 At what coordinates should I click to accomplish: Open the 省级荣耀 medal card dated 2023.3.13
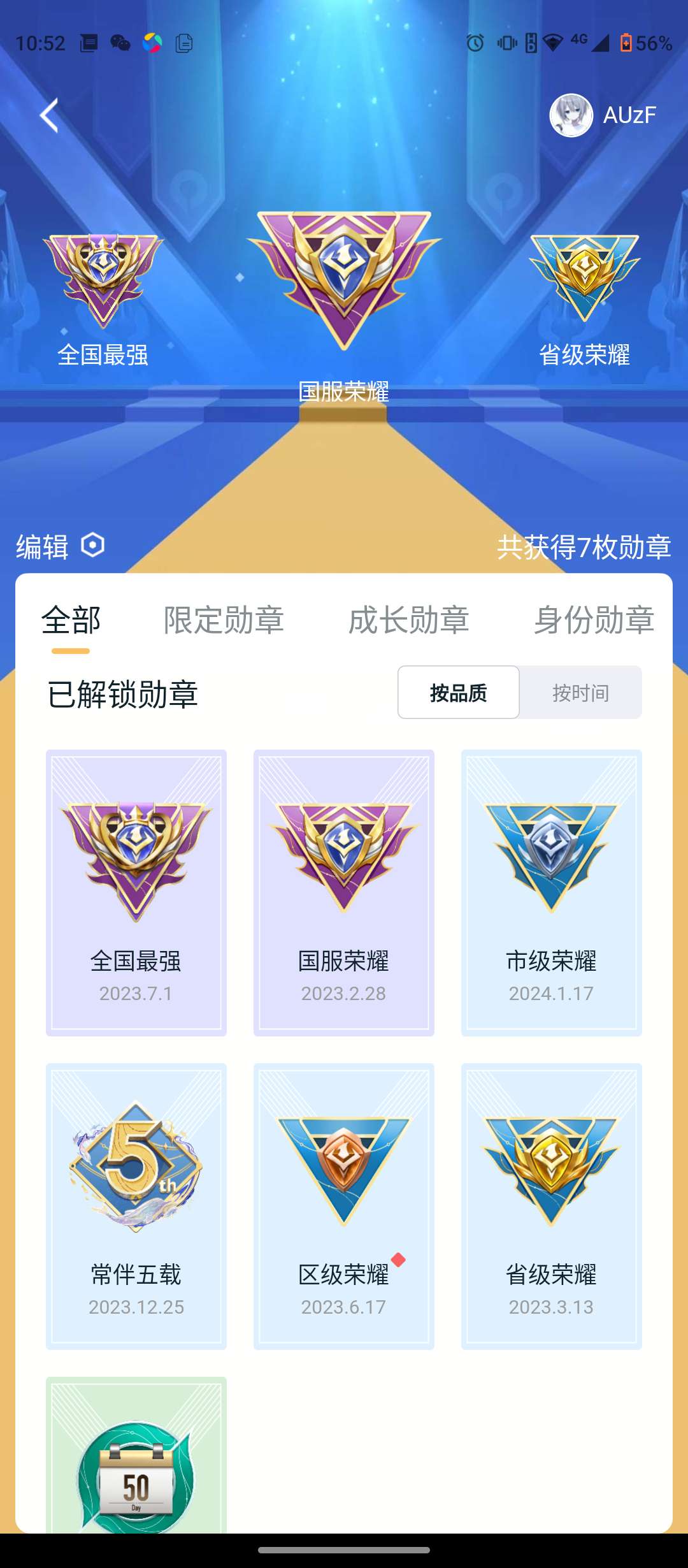coord(552,1206)
